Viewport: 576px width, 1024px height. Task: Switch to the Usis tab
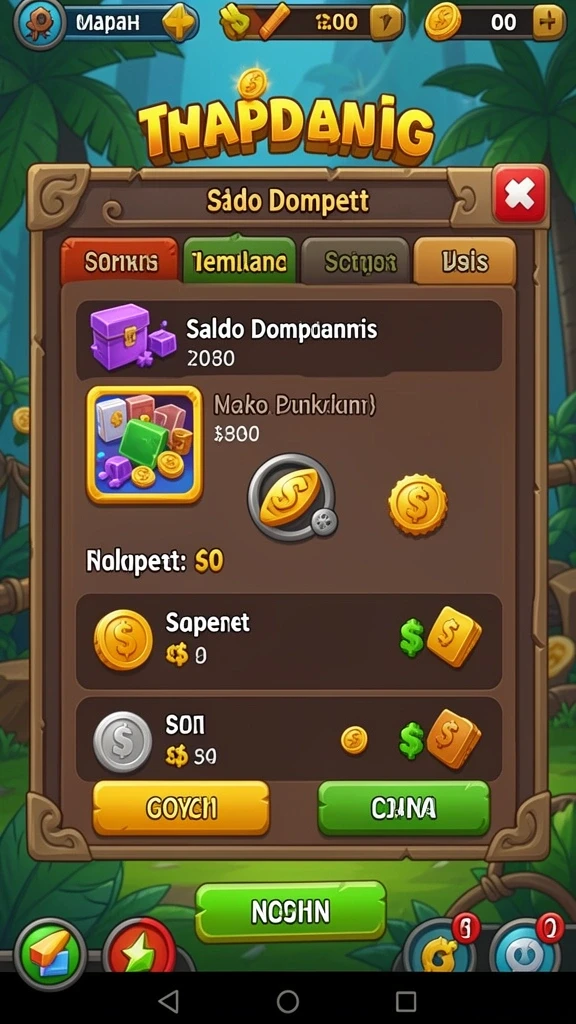[x=465, y=262]
